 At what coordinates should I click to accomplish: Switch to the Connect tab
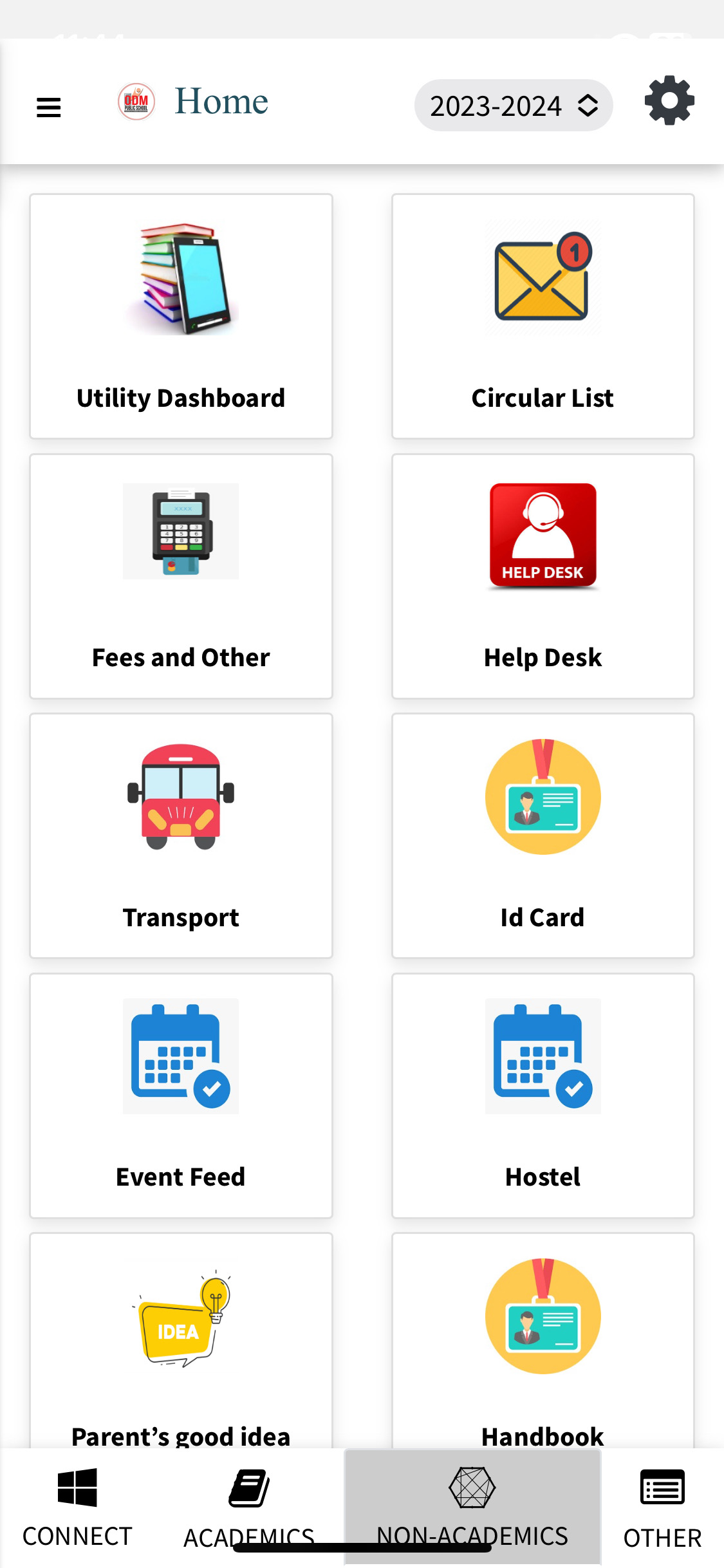[x=77, y=1506]
